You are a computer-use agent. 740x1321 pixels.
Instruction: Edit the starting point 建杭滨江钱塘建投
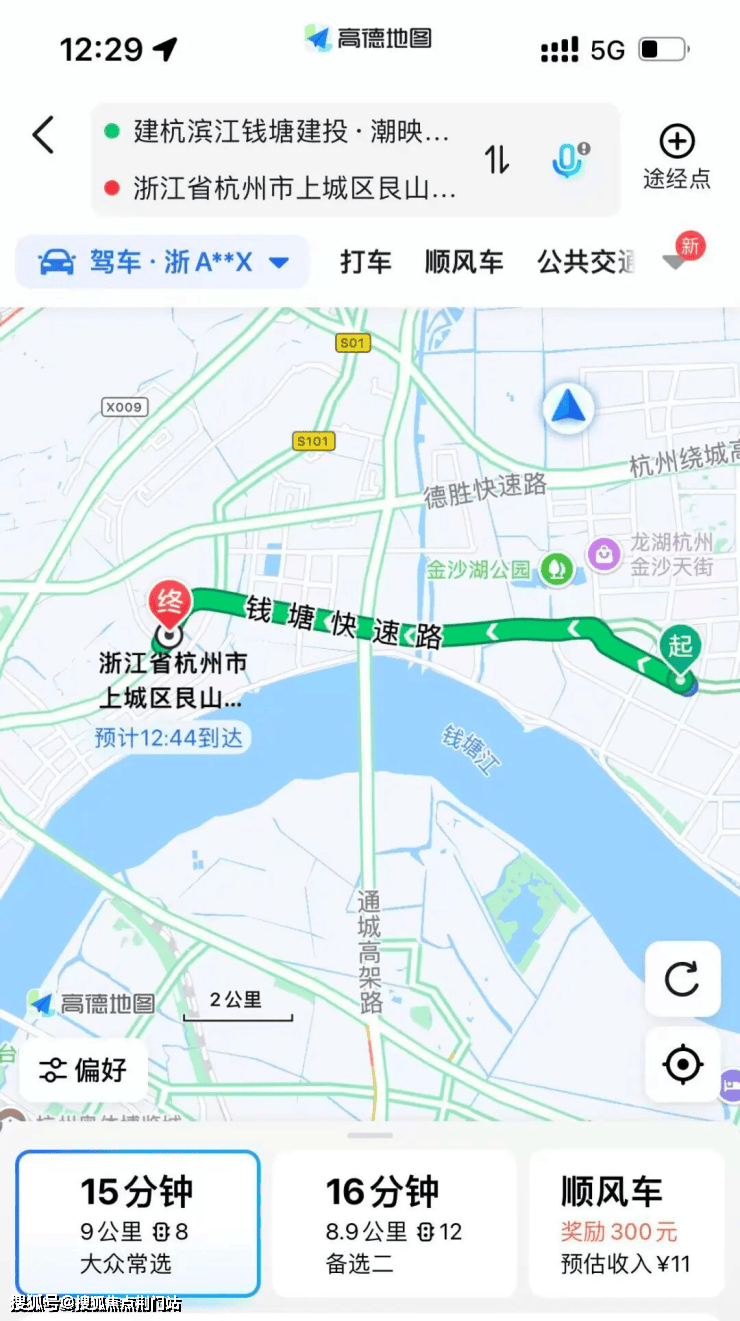pos(290,131)
